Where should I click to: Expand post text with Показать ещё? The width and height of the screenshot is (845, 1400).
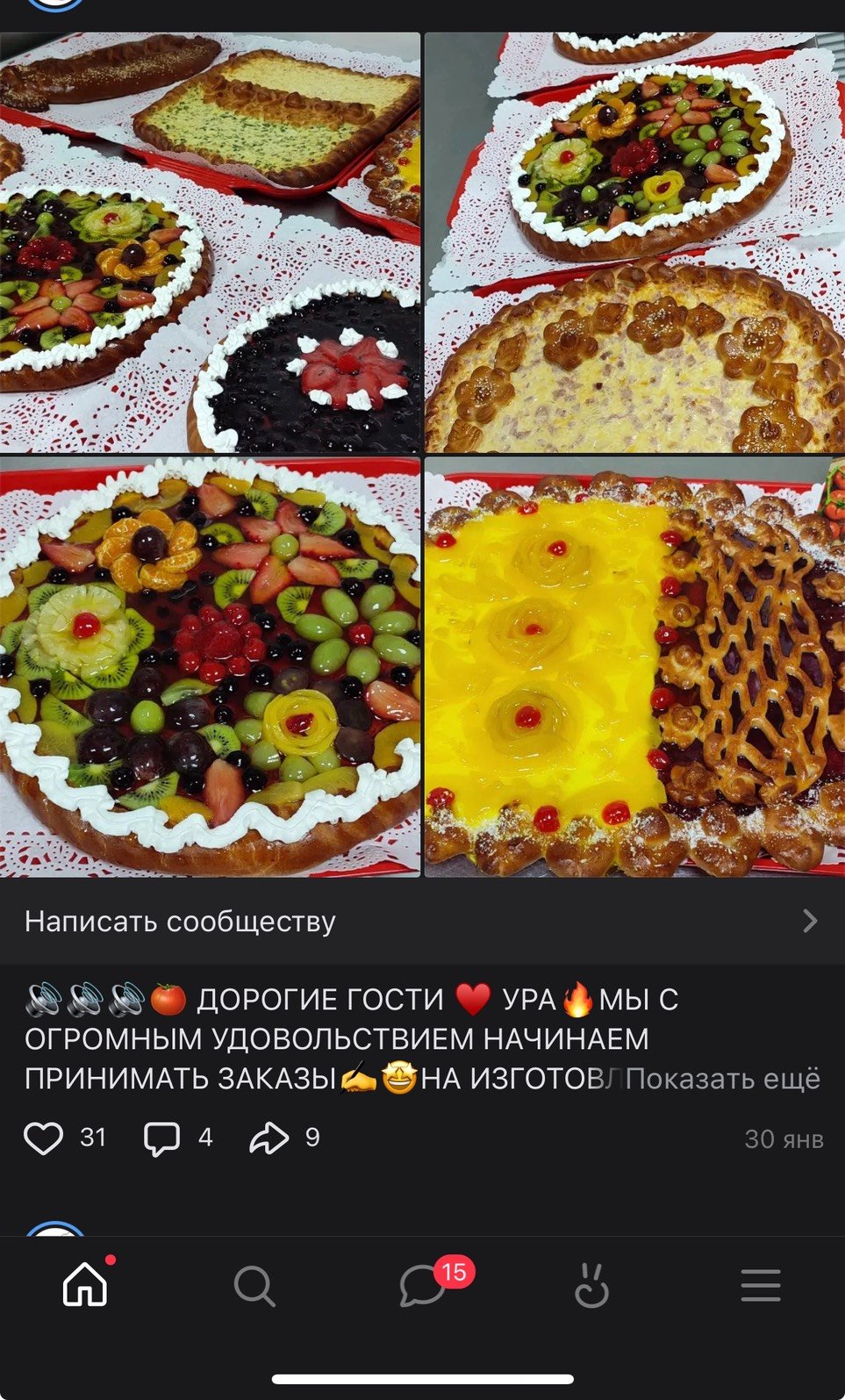[723, 1079]
